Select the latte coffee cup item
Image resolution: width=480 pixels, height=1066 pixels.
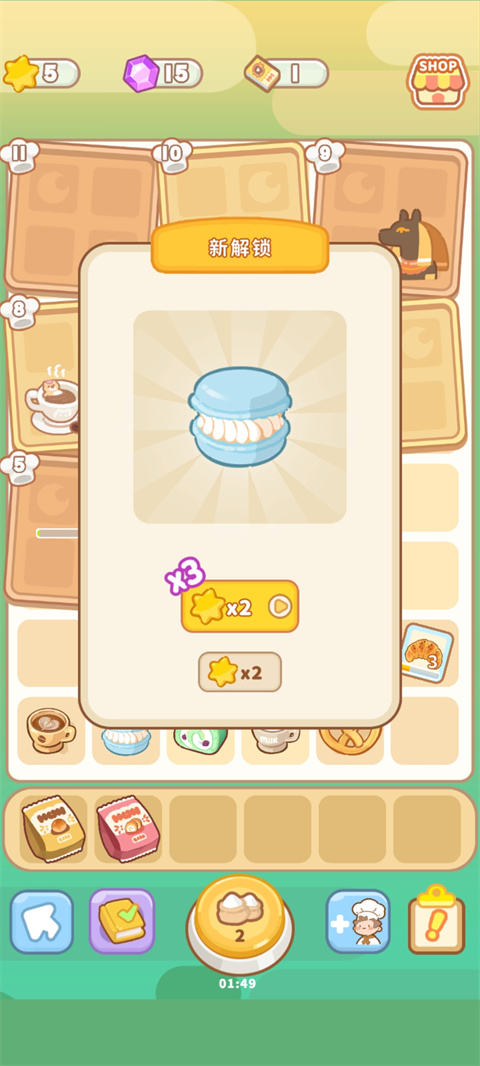point(51,731)
